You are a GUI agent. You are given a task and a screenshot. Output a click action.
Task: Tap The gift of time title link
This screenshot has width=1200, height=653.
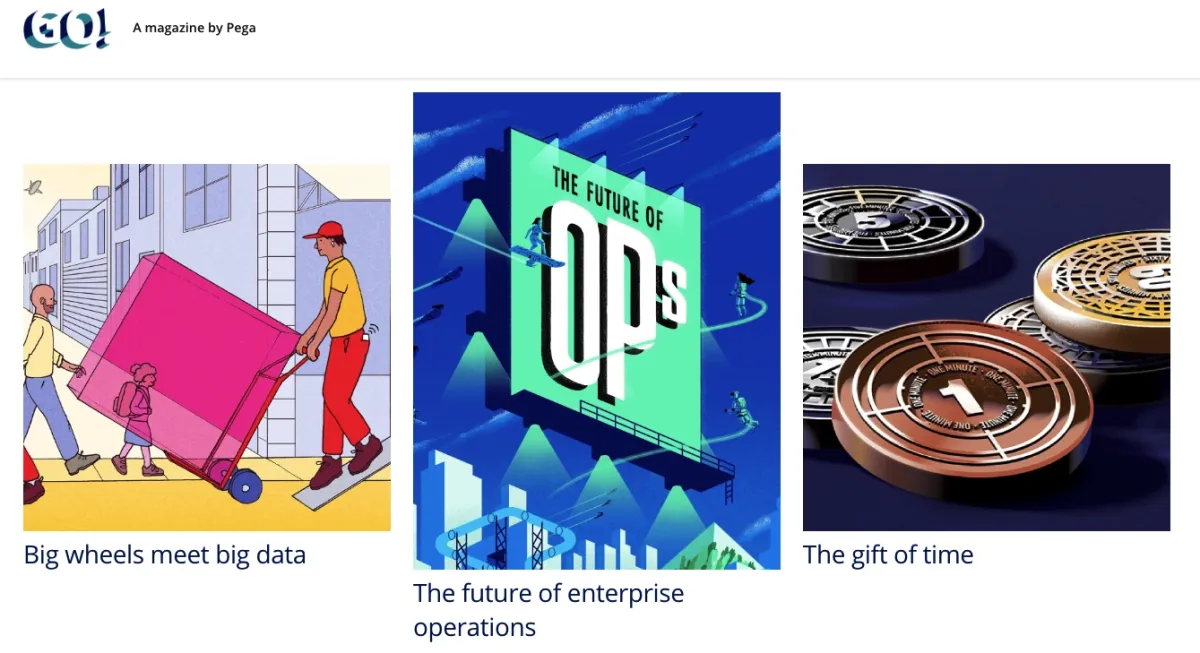pos(888,554)
